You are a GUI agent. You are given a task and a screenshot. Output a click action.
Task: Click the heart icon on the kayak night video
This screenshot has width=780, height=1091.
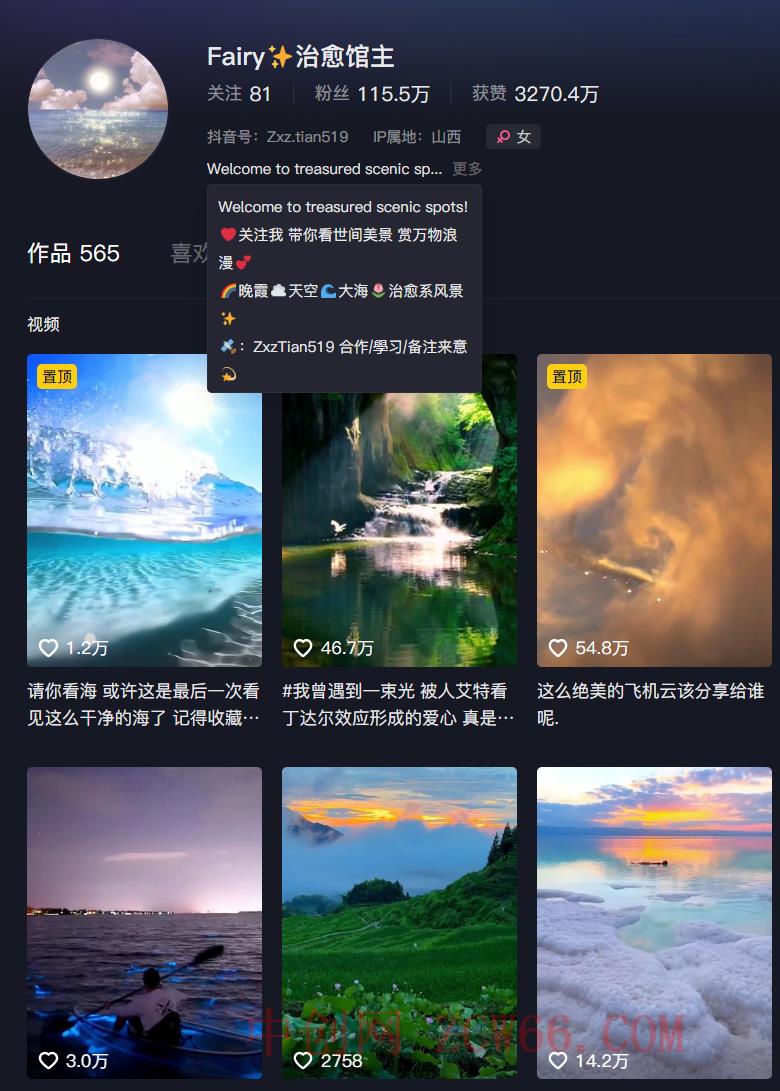tap(48, 1062)
